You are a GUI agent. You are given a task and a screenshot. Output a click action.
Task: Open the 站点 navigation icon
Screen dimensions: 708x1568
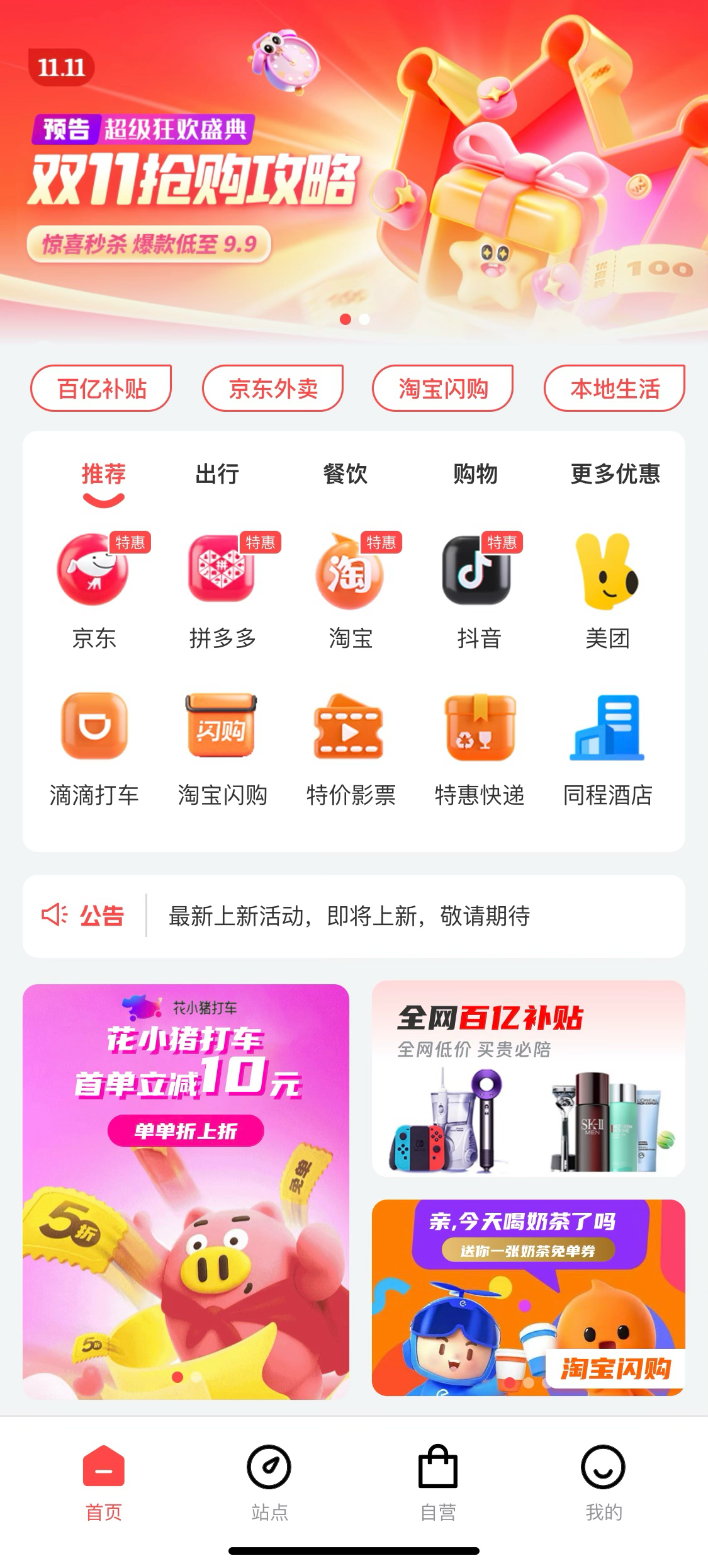267,1467
